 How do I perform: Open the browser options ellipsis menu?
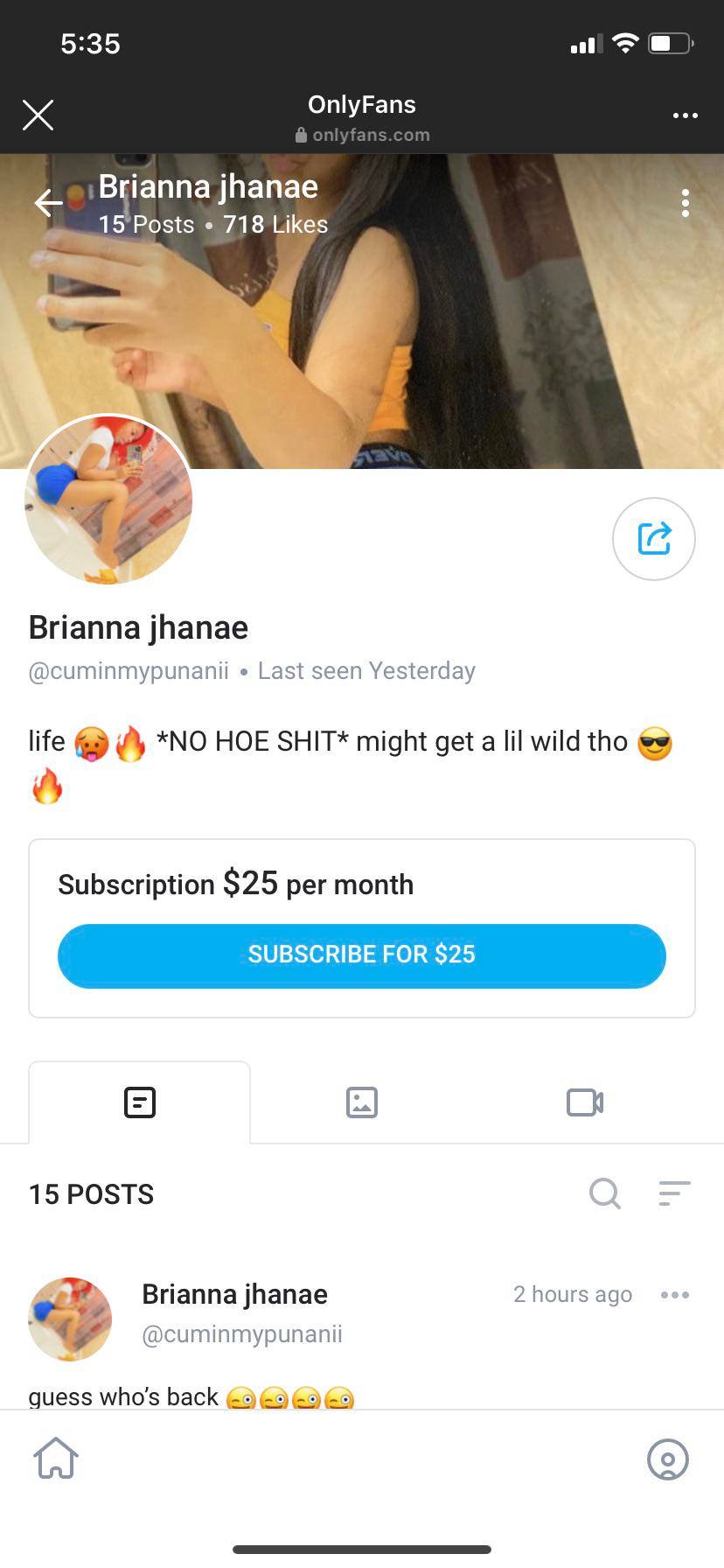pos(686,115)
